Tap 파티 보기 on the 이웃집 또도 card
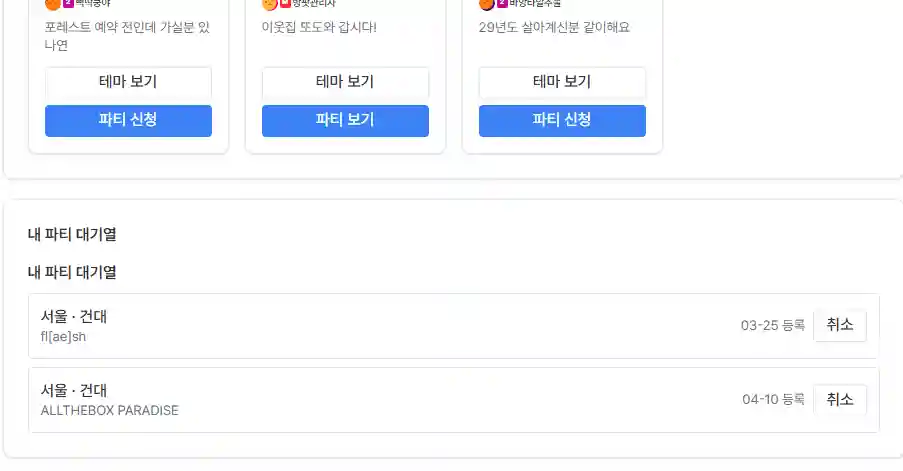The height and width of the screenshot is (471, 903). pyautogui.click(x=345, y=121)
